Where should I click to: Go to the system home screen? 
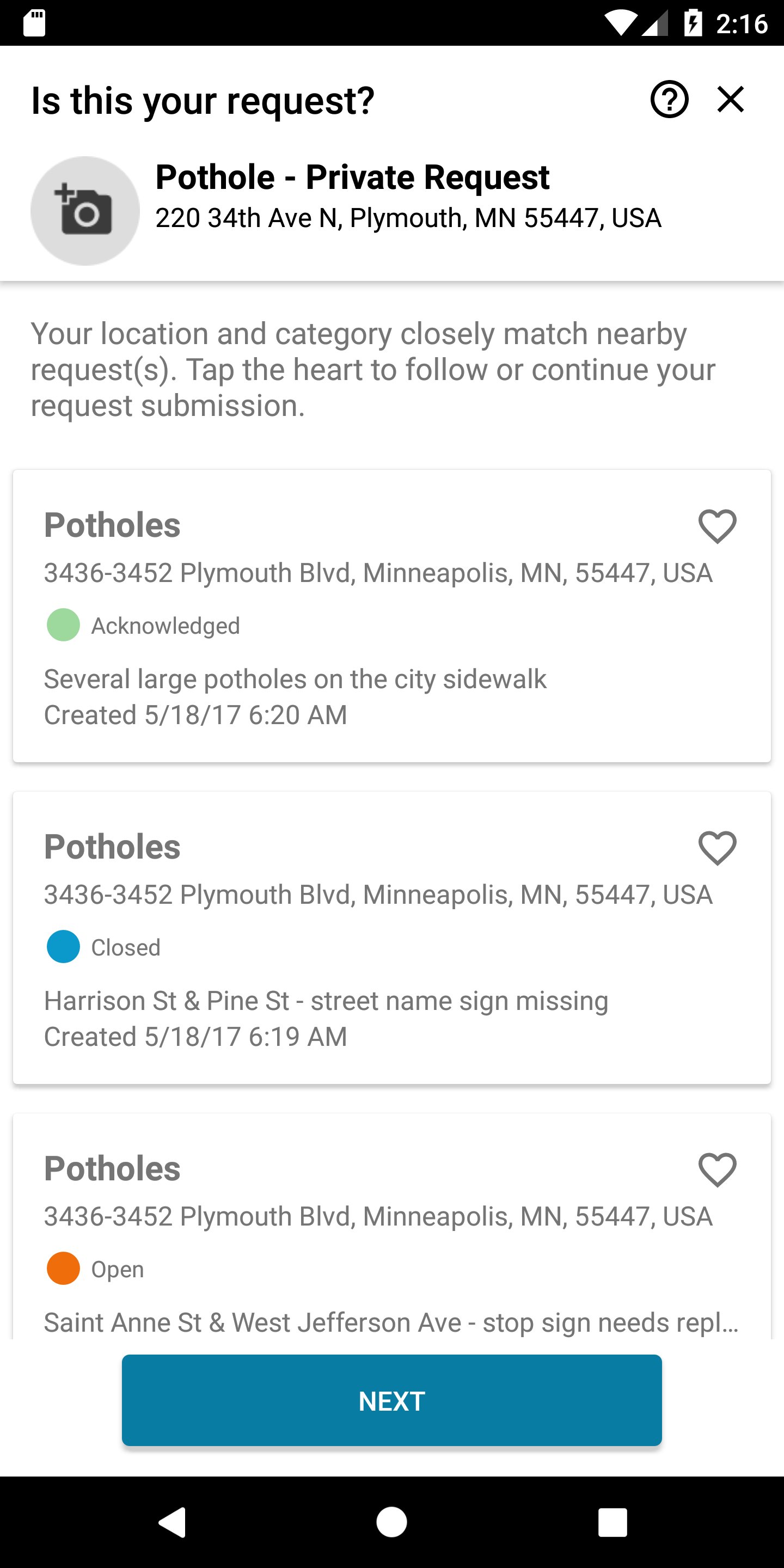[x=391, y=1522]
